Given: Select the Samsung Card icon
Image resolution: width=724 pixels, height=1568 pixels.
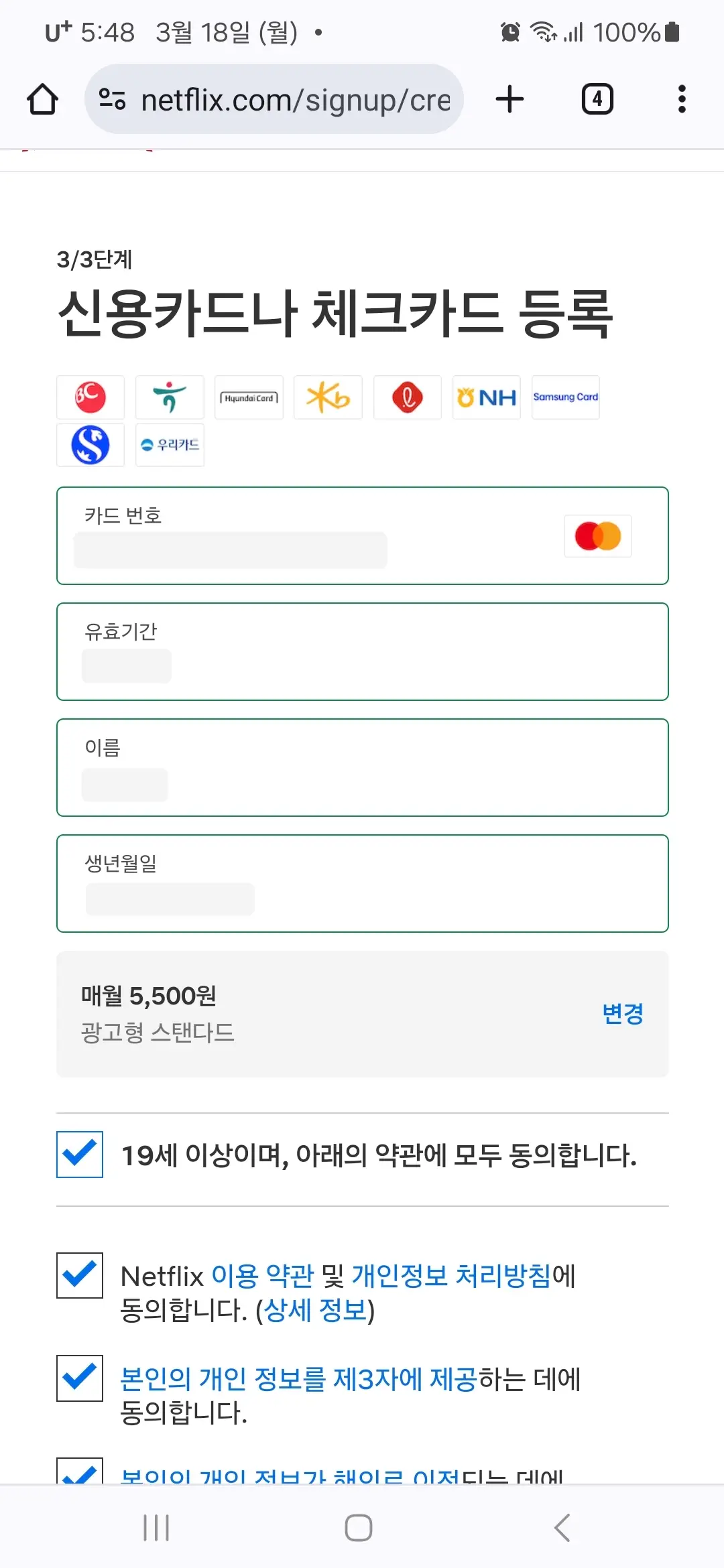Looking at the screenshot, I should click(565, 397).
